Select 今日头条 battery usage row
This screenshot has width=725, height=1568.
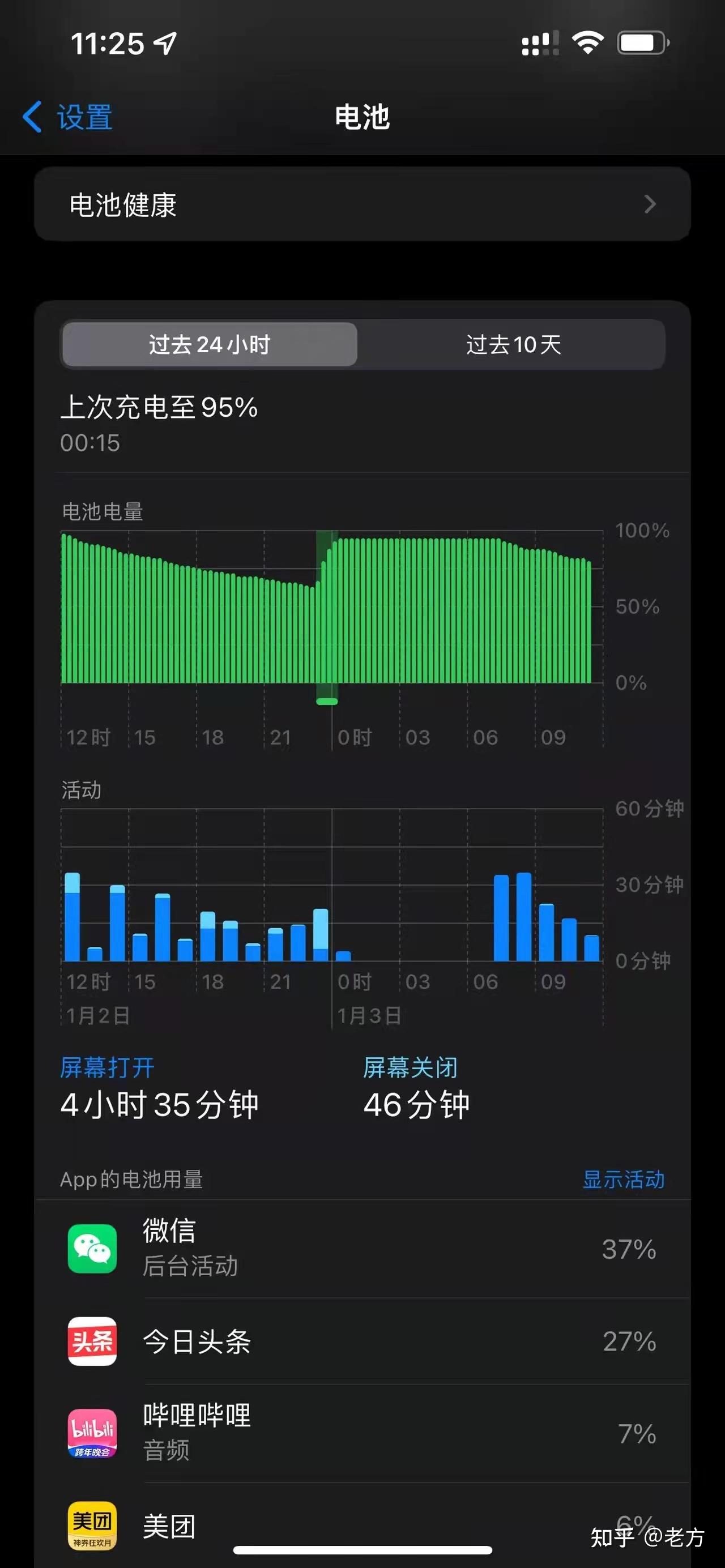(x=362, y=1341)
